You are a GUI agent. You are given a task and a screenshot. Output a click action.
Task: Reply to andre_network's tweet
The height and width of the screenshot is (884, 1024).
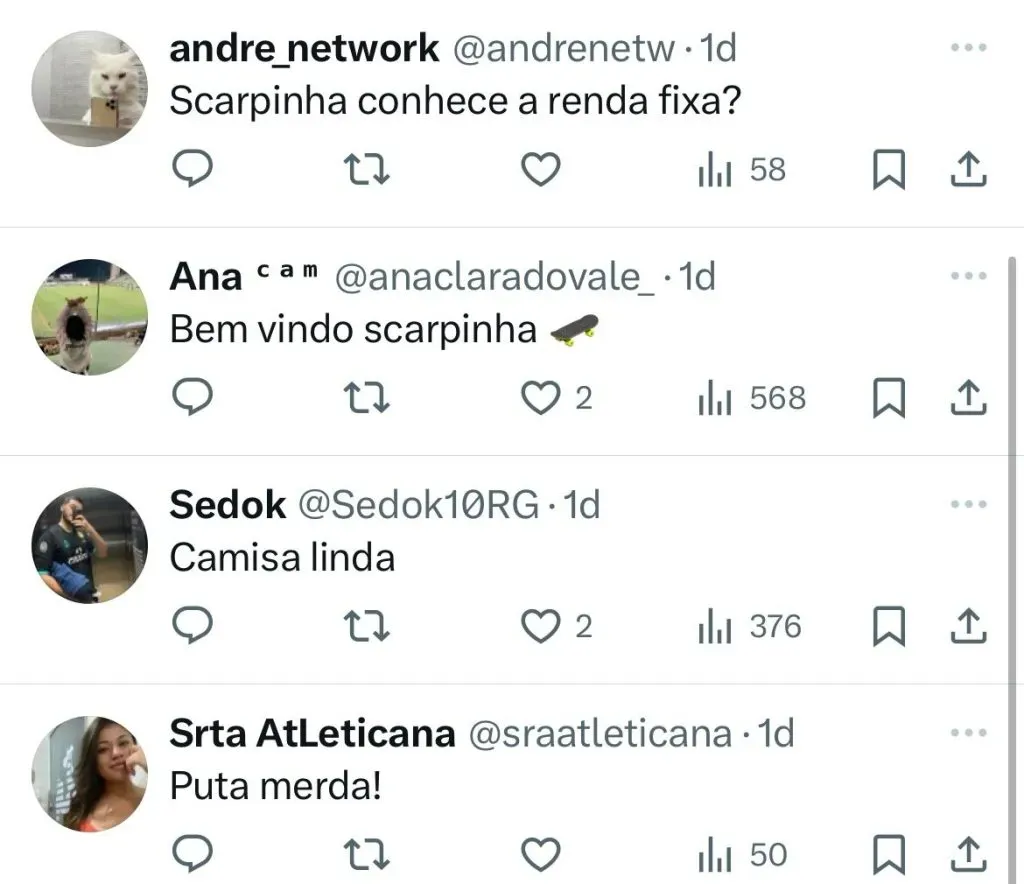(193, 171)
